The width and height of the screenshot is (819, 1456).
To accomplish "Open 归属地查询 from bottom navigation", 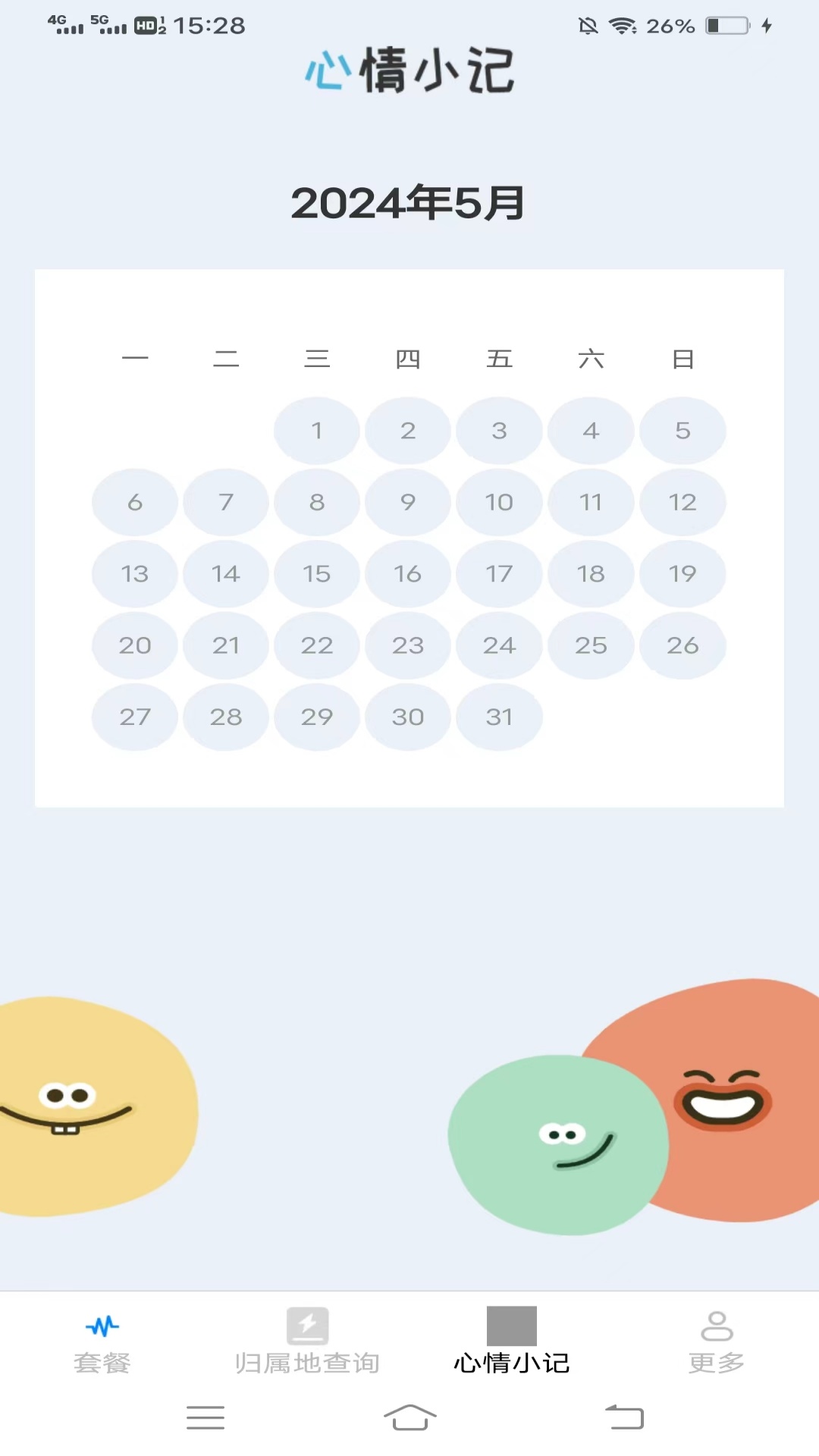I will point(307,1361).
